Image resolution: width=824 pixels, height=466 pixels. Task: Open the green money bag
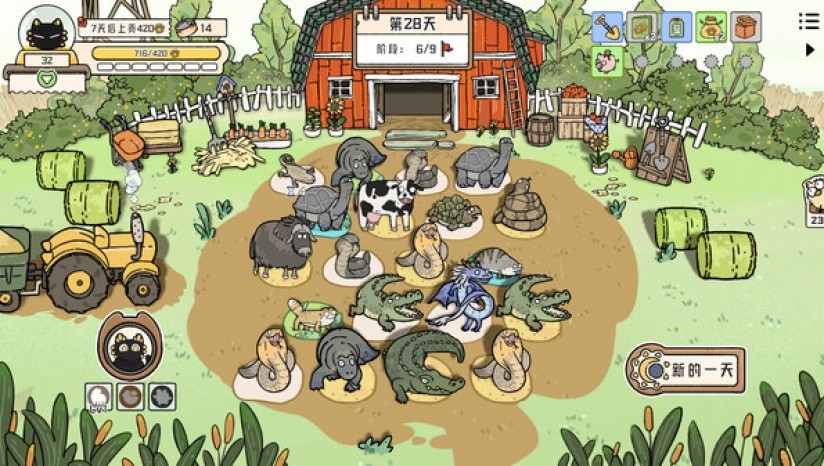pos(711,27)
